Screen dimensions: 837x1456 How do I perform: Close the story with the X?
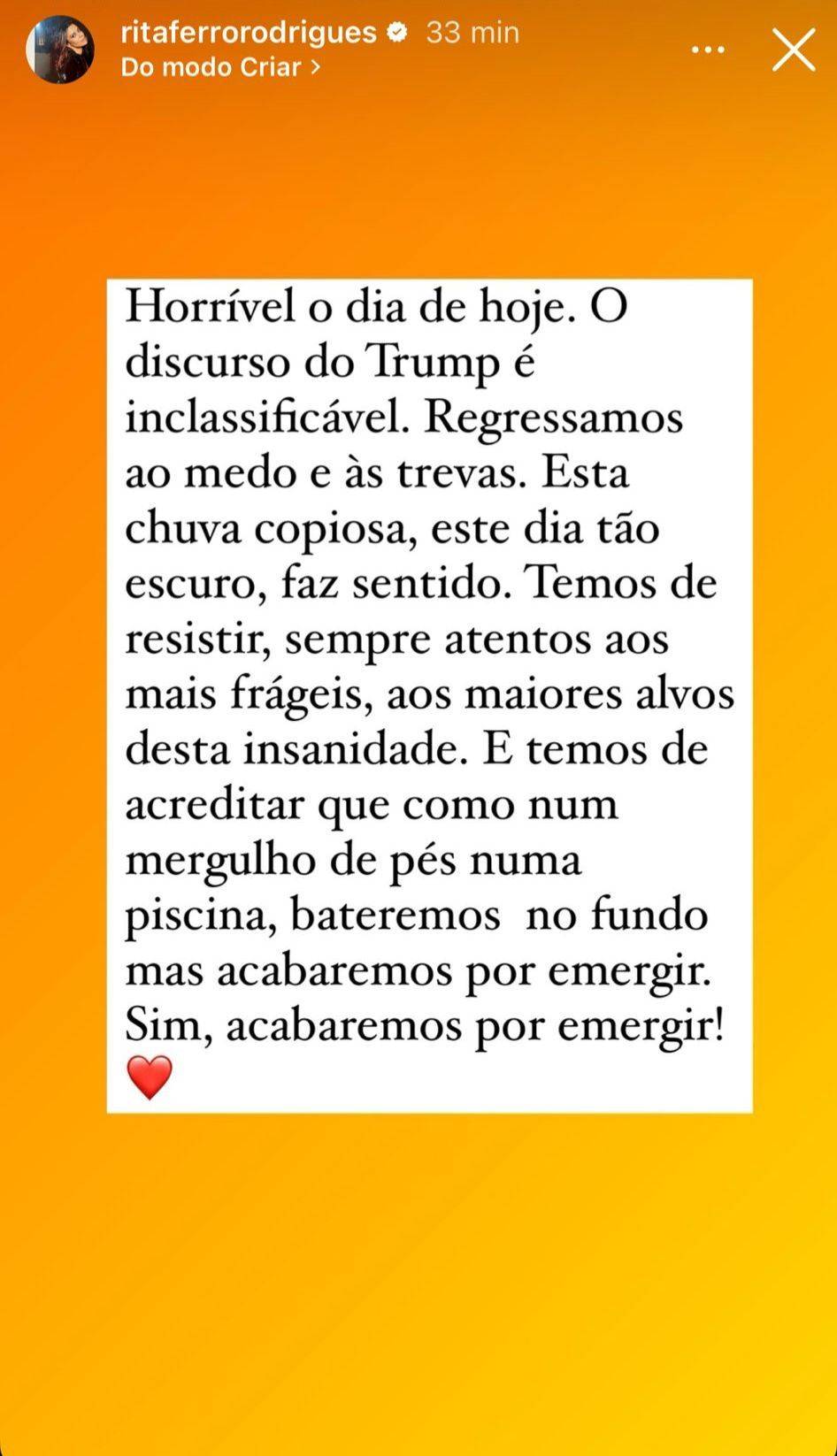click(794, 50)
